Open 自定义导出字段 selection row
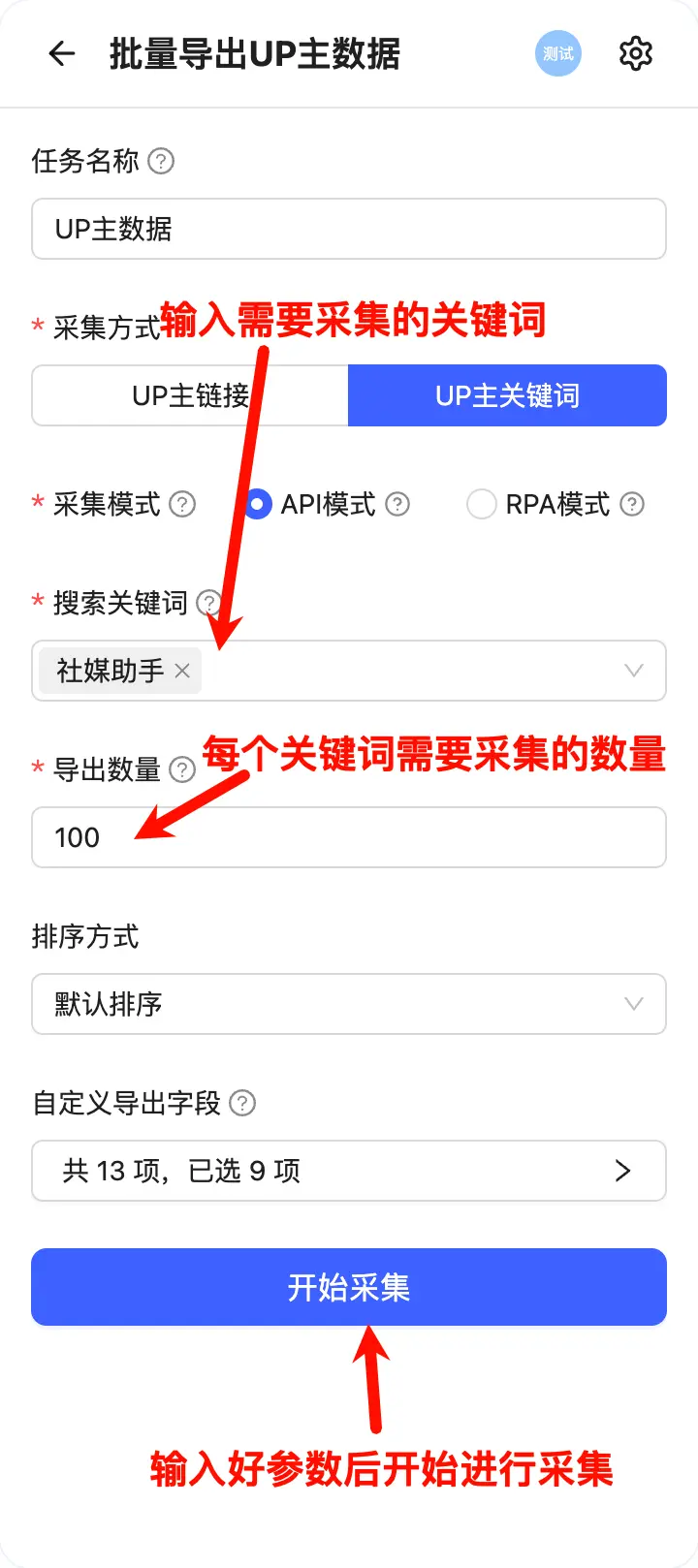Image resolution: width=698 pixels, height=1568 pixels. [x=349, y=1171]
